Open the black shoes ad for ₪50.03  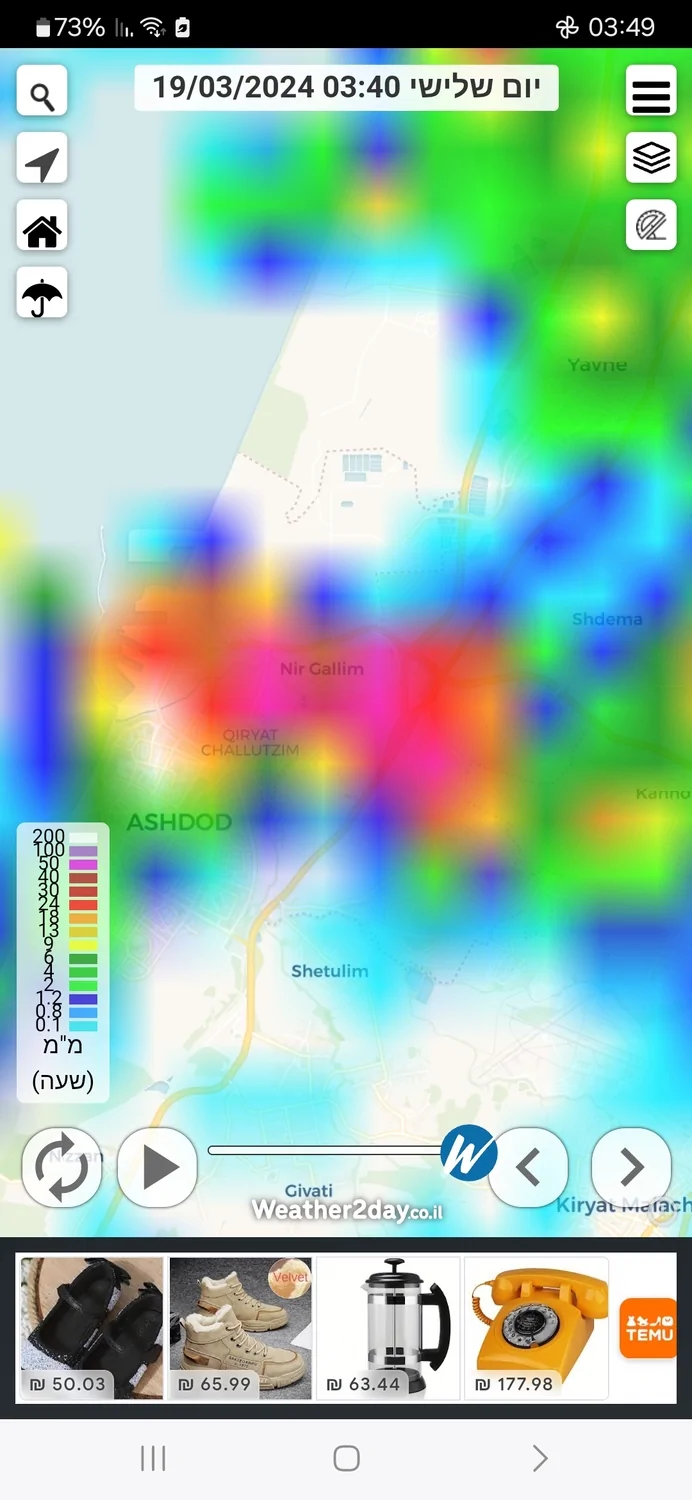pyautogui.click(x=92, y=1327)
